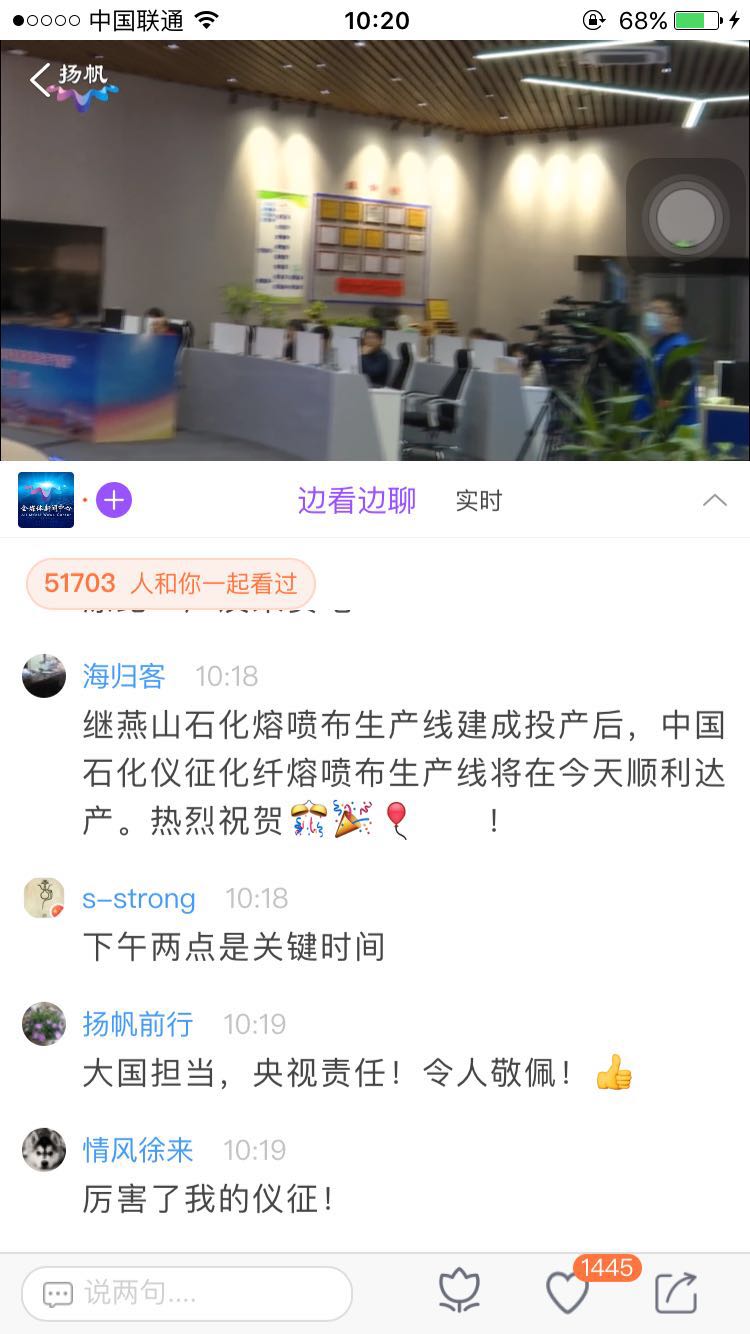Open the channel avatar beside the plus
This screenshot has height=1334, width=750.
[x=46, y=500]
